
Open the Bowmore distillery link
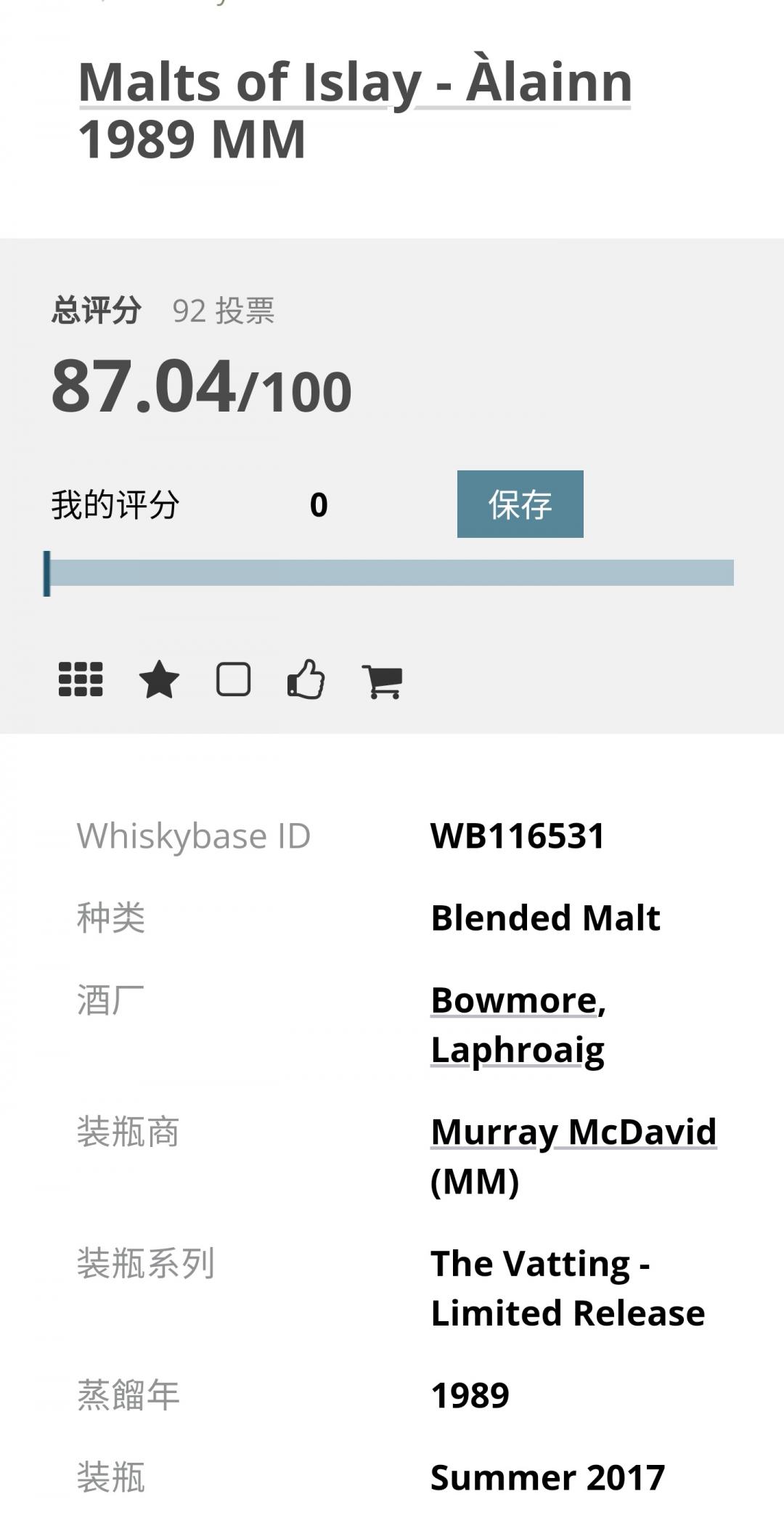(x=514, y=1000)
